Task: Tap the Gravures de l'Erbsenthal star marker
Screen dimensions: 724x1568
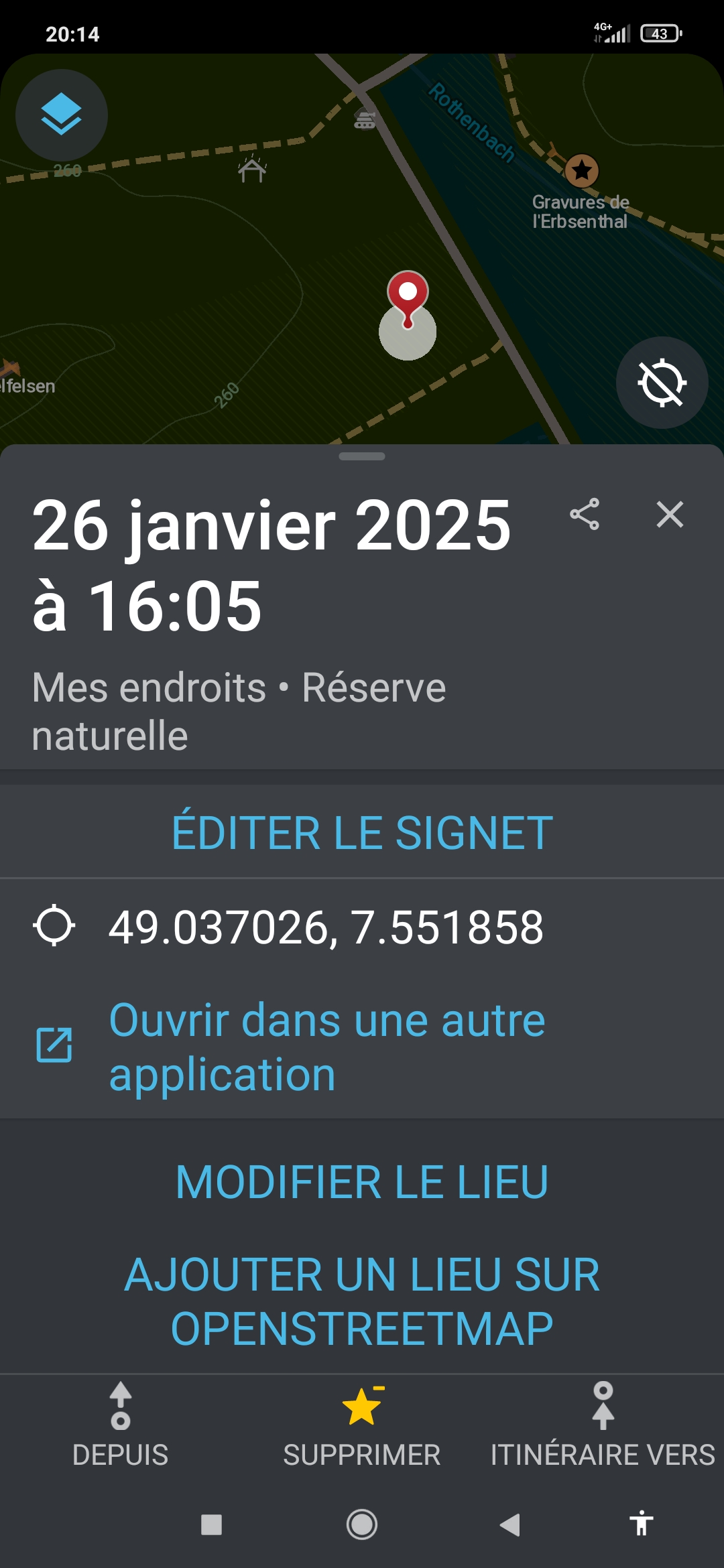Action: (x=582, y=170)
